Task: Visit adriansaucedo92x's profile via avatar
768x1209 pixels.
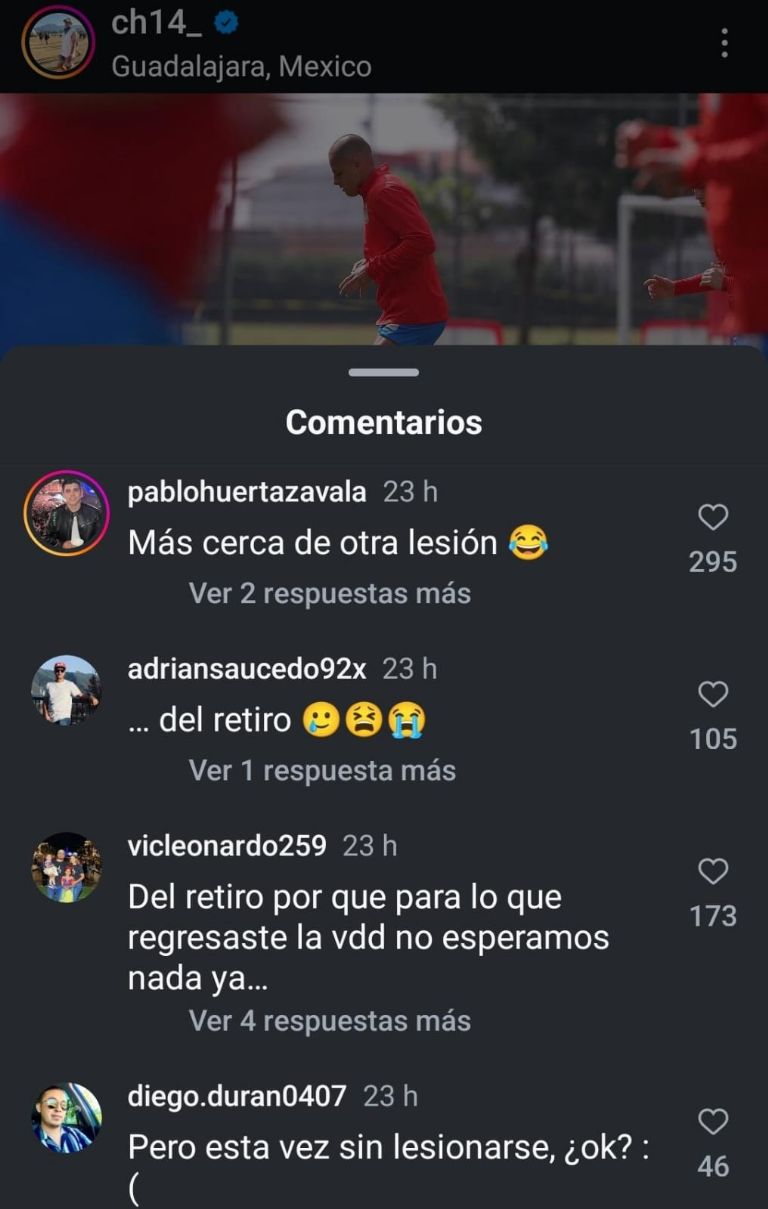Action: click(x=66, y=690)
